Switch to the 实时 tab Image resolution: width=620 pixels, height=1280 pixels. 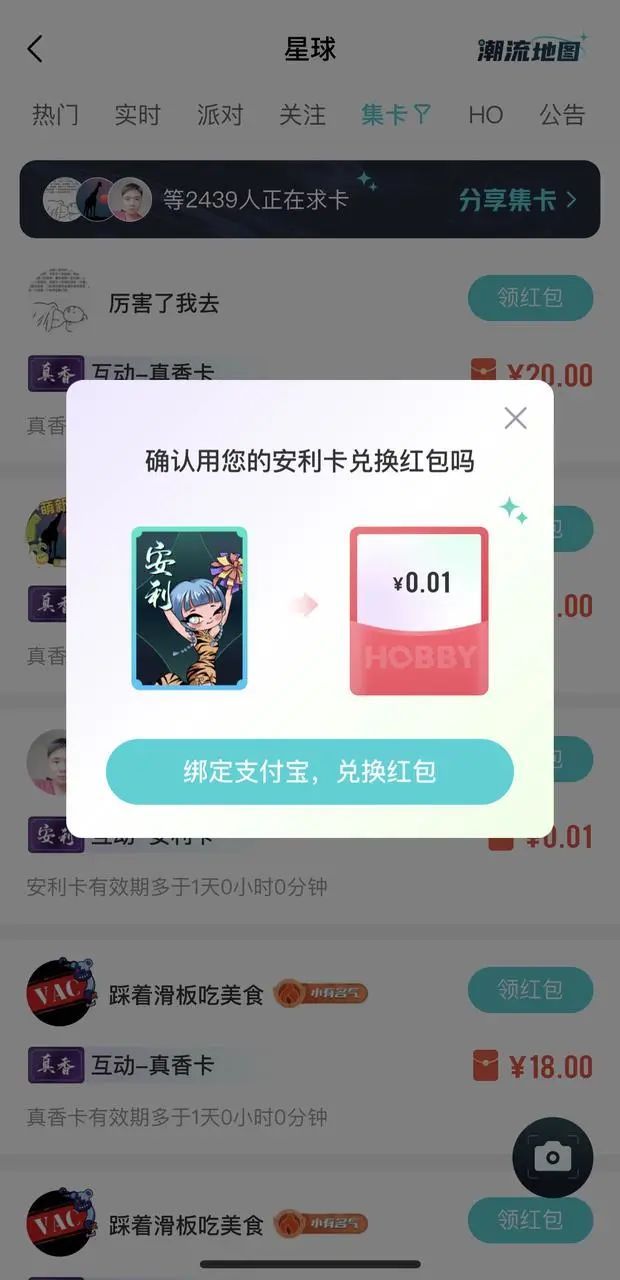tap(137, 115)
